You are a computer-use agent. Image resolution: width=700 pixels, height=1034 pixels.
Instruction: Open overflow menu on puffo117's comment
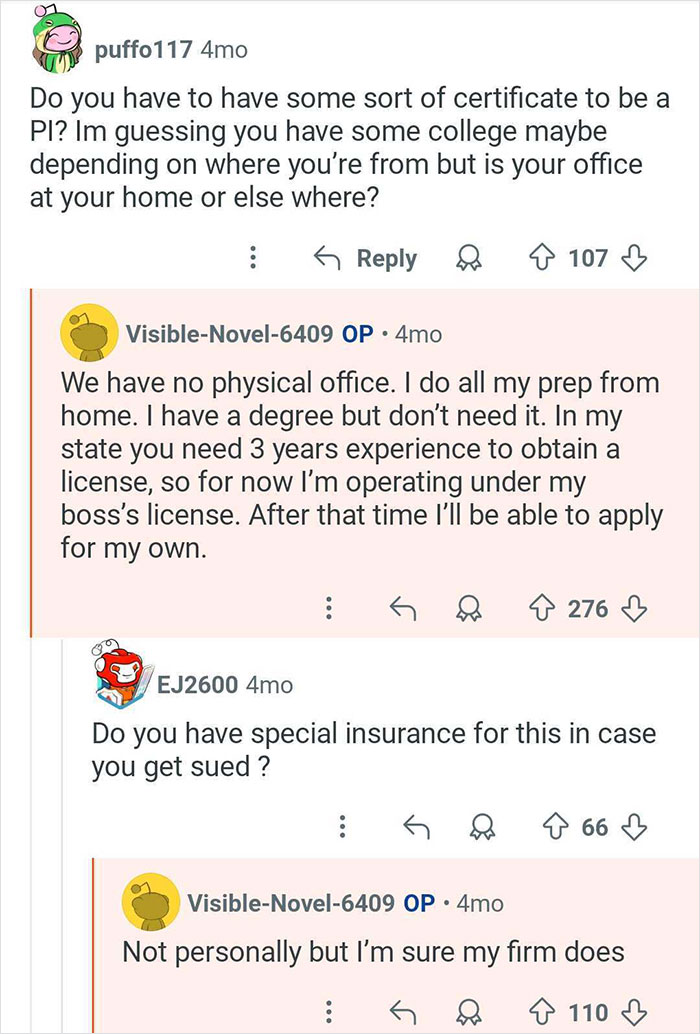point(252,258)
